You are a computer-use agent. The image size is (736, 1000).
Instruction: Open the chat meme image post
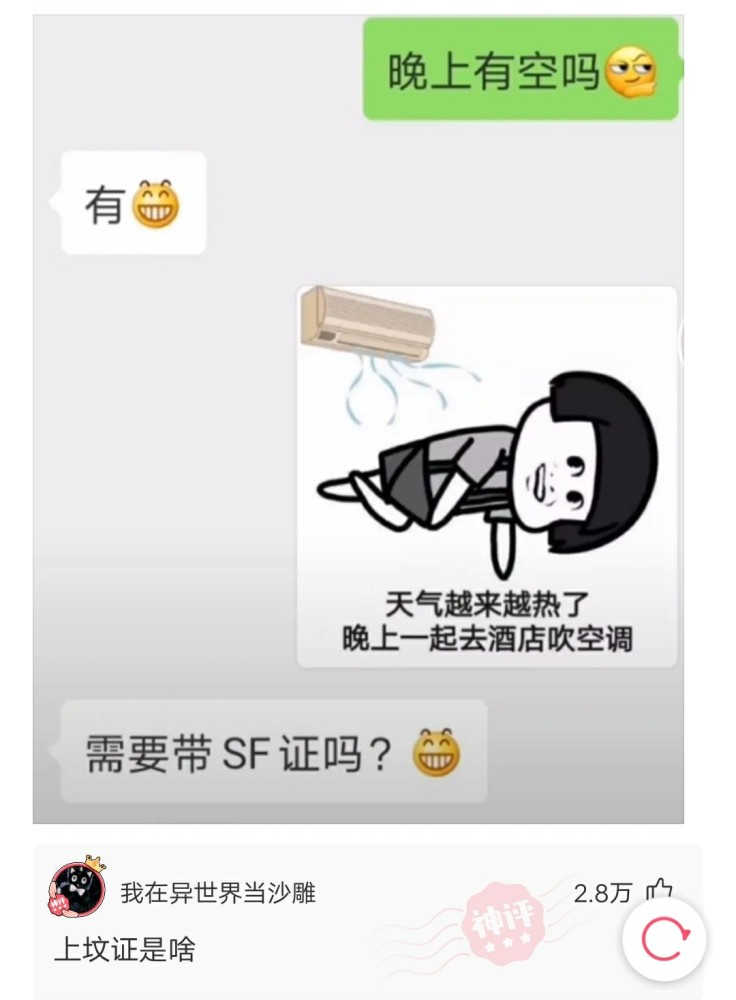[x=358, y=420]
